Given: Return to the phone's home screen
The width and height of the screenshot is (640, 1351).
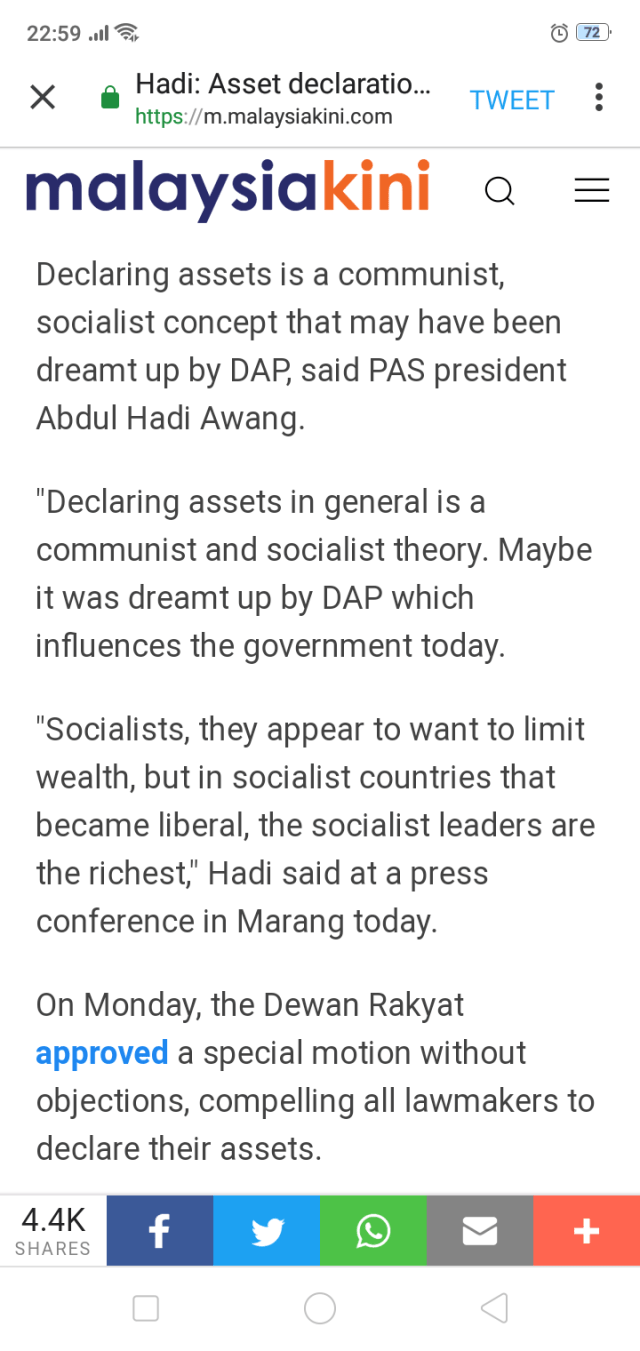Looking at the screenshot, I should (320, 1308).
